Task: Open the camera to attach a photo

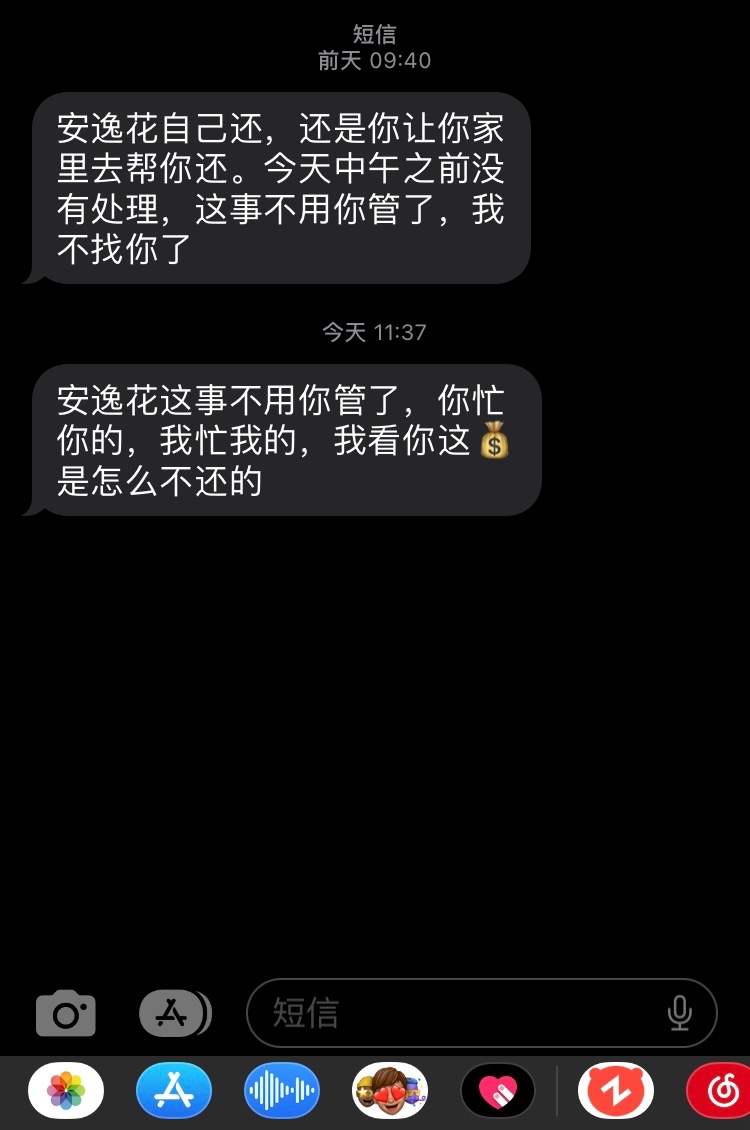Action: click(66, 1013)
